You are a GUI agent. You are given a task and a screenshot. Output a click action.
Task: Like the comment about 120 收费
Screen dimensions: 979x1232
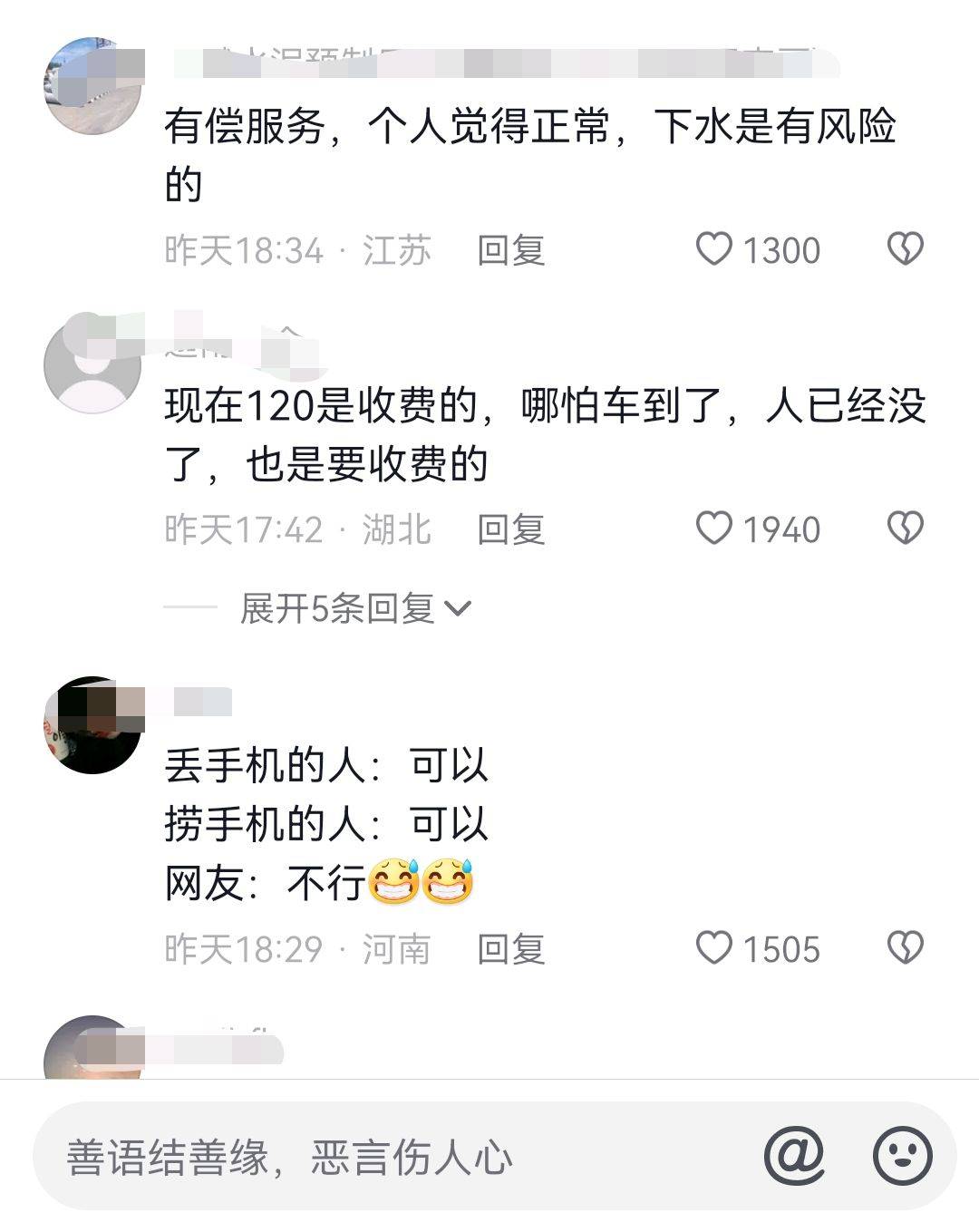click(714, 528)
